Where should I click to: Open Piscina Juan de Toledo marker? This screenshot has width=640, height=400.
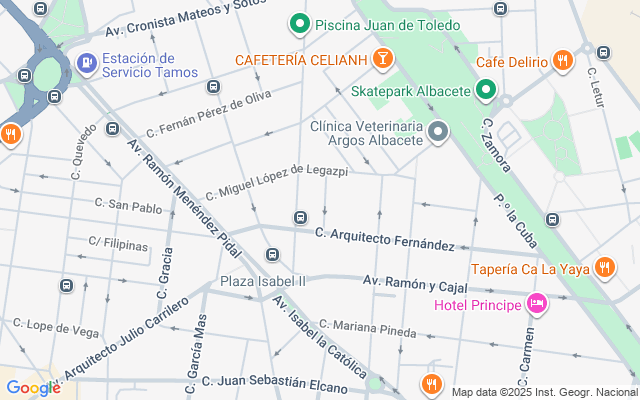coord(298,24)
